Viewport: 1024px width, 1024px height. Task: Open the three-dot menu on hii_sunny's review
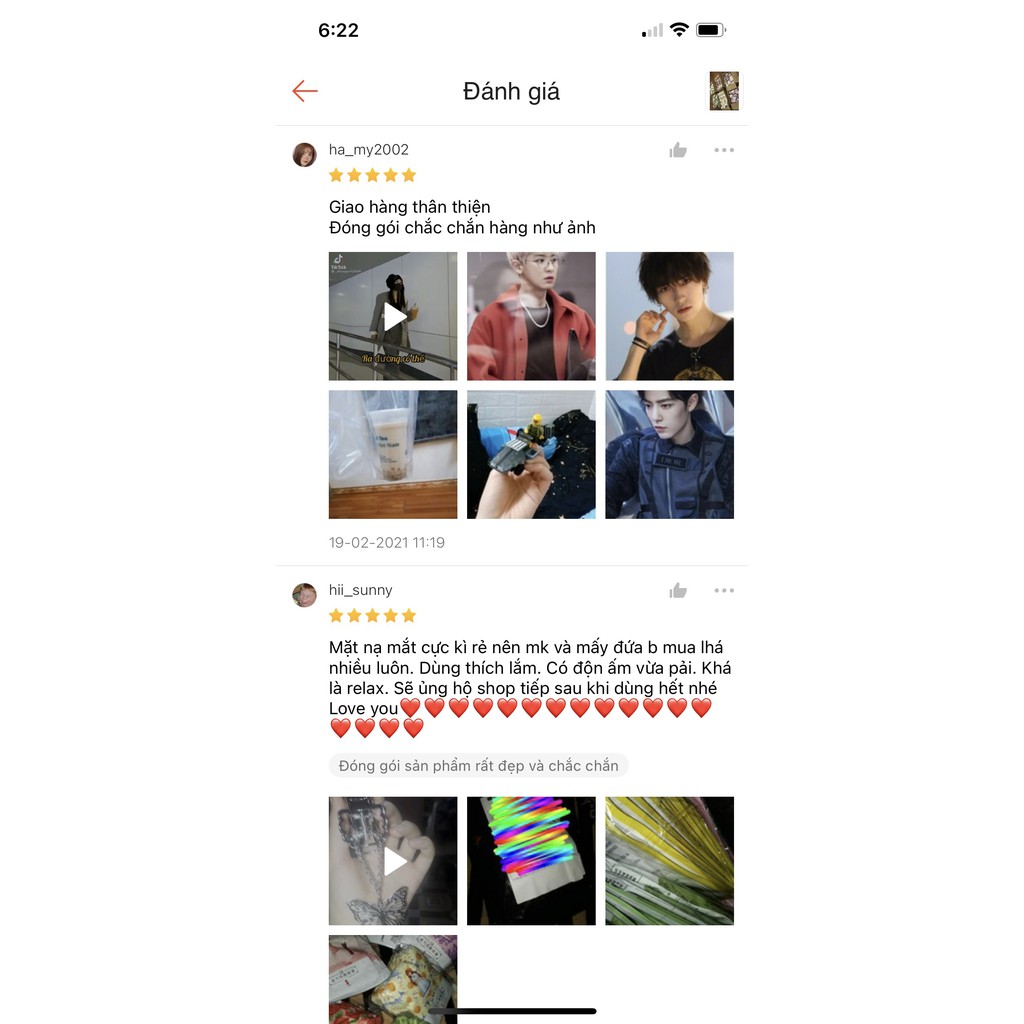pos(724,590)
